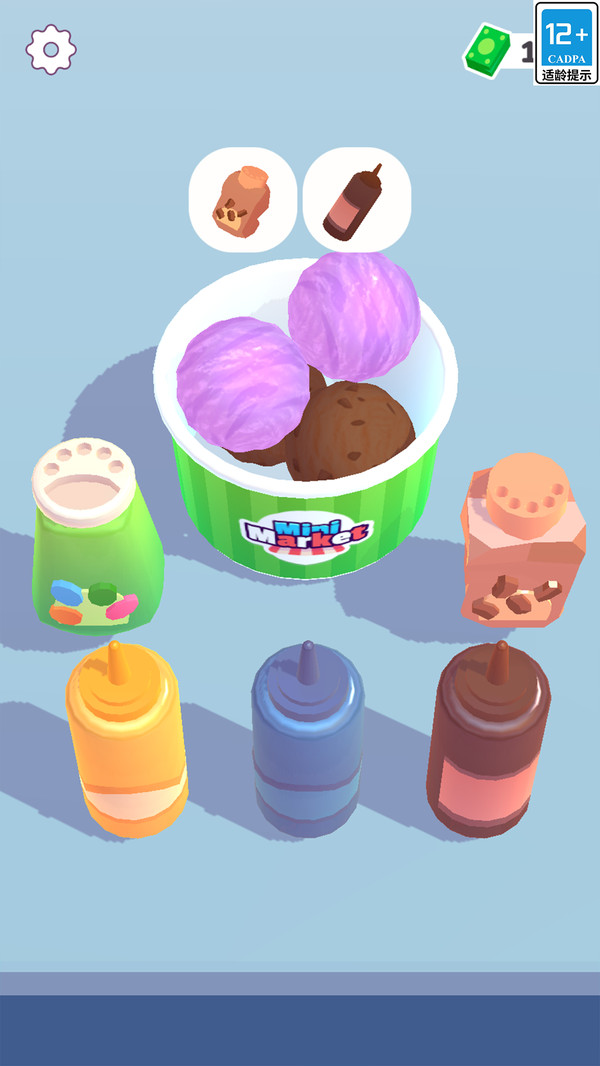The width and height of the screenshot is (600, 1066).
Task: Select the orange sauce bottle
Action: pos(125,740)
